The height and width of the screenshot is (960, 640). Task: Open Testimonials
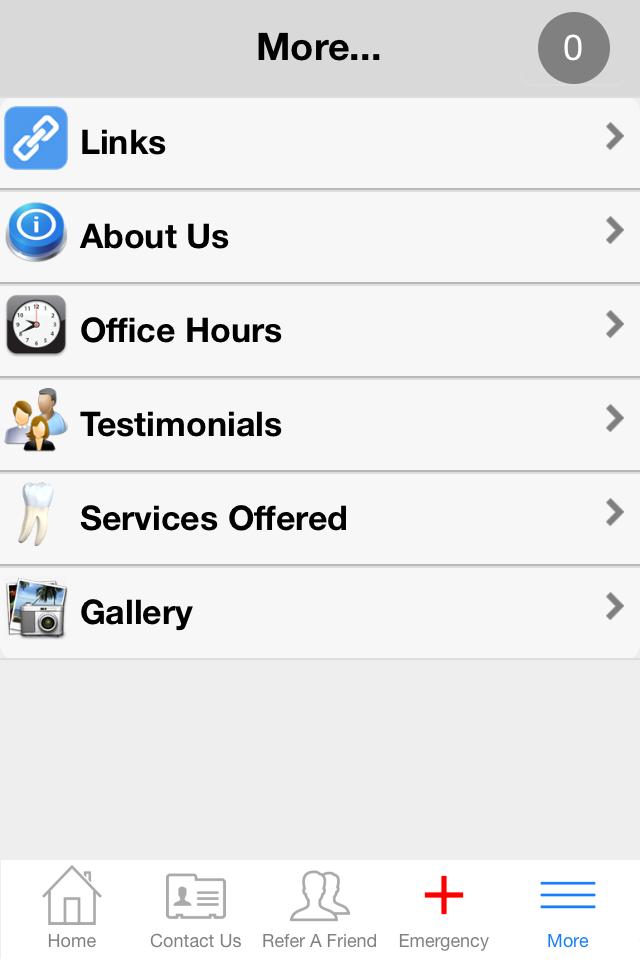click(320, 424)
